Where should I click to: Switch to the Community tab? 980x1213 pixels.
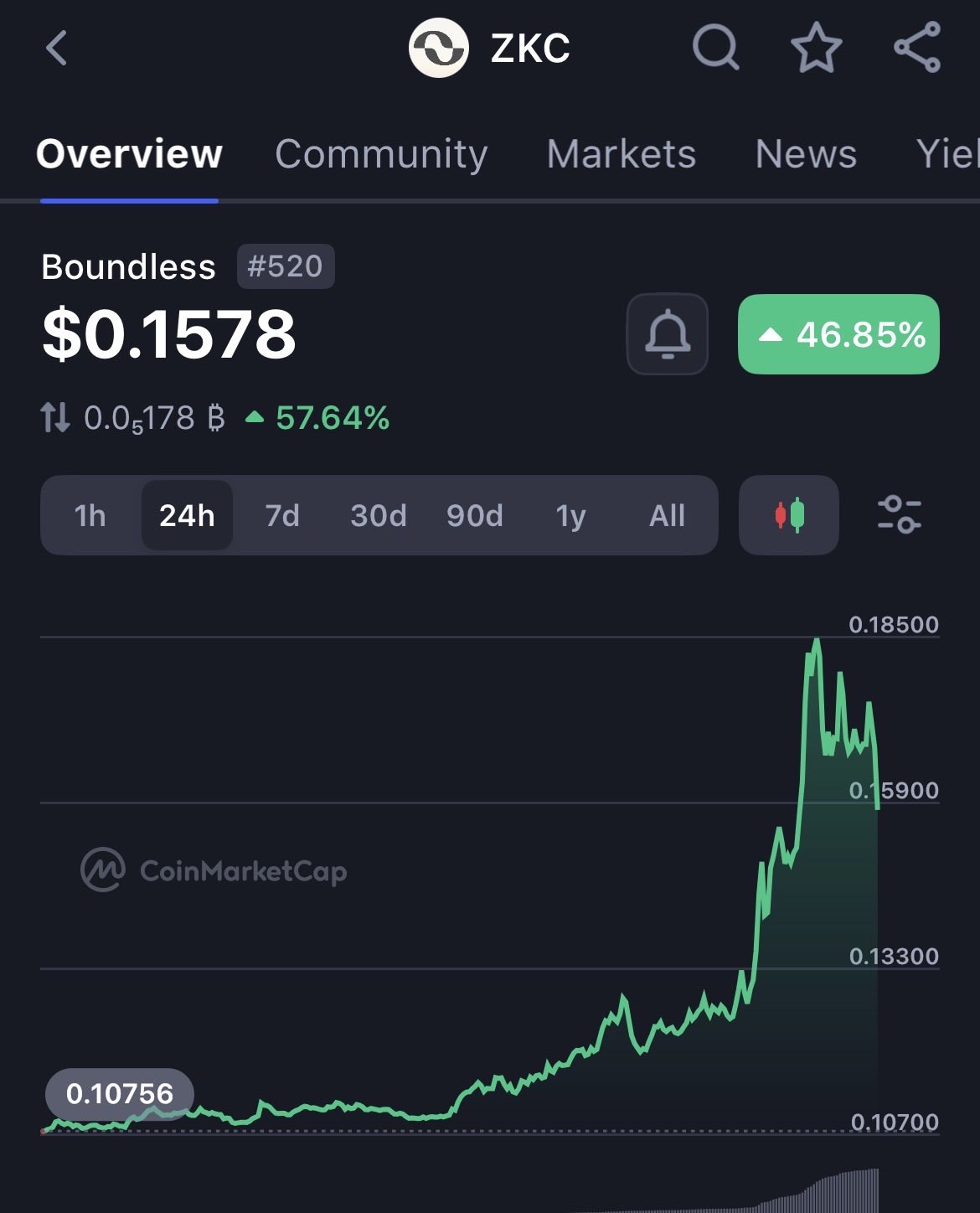[381, 154]
